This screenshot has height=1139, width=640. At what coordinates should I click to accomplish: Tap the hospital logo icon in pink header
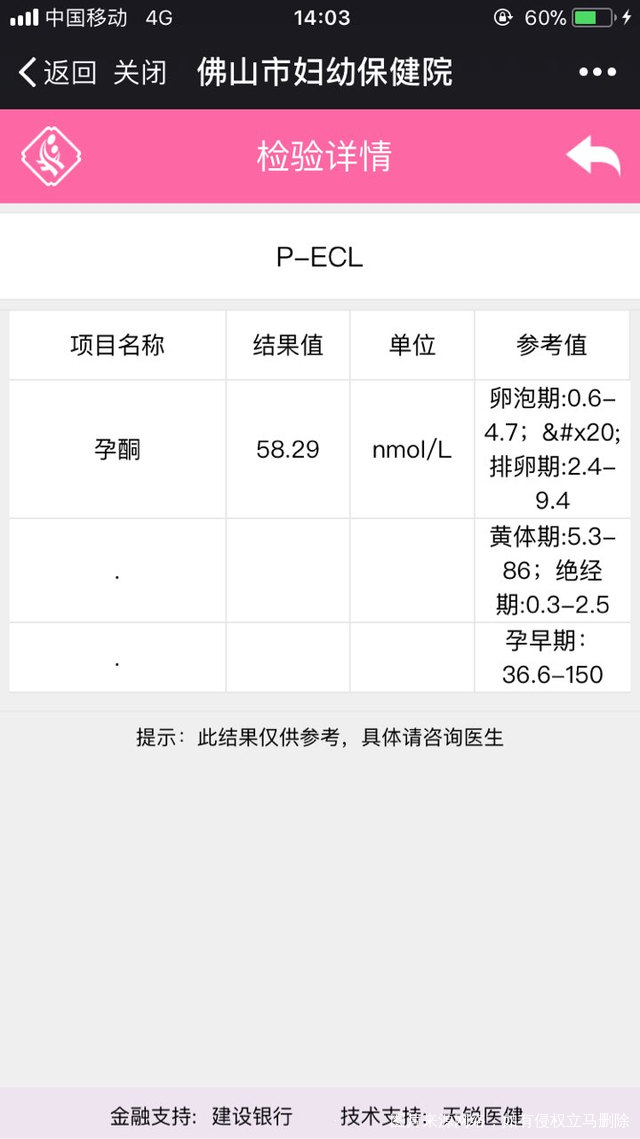(x=51, y=155)
